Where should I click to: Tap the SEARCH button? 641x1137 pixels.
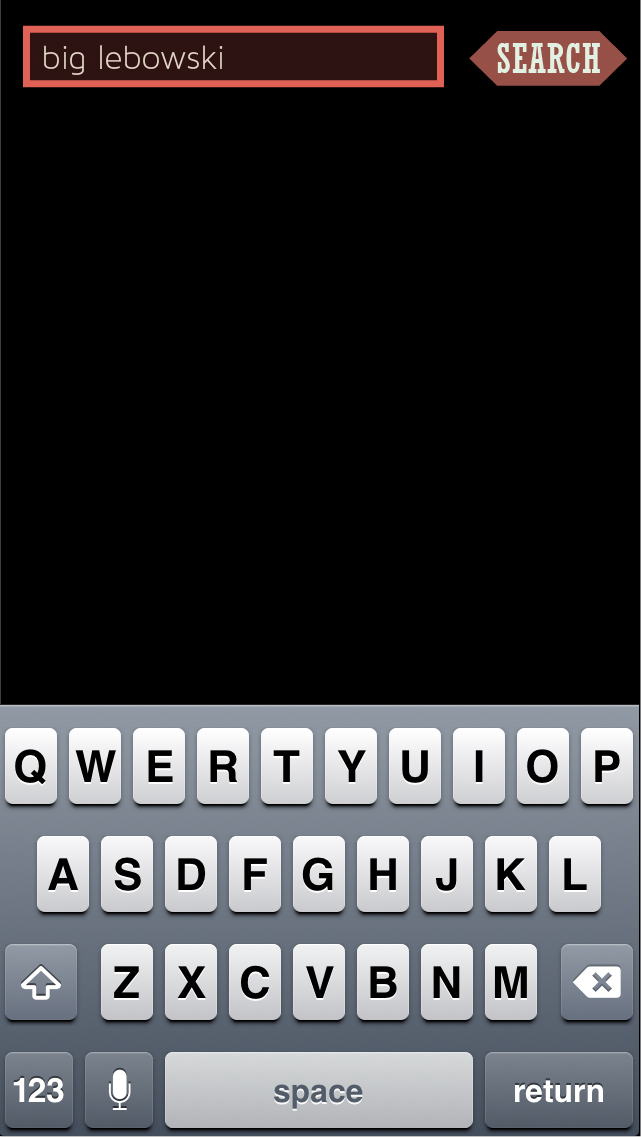pos(548,58)
